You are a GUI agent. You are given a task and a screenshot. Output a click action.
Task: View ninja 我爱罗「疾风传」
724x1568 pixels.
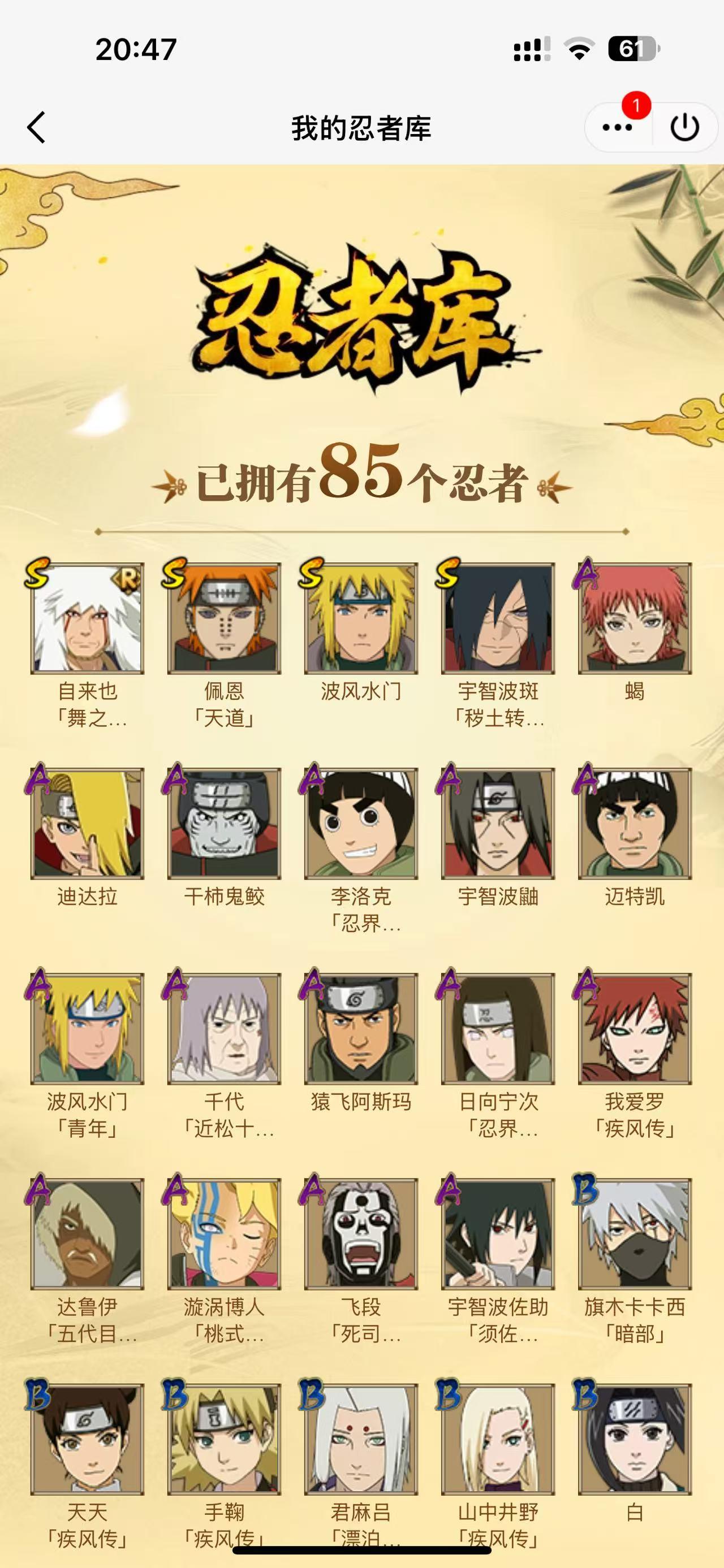pos(635,1029)
